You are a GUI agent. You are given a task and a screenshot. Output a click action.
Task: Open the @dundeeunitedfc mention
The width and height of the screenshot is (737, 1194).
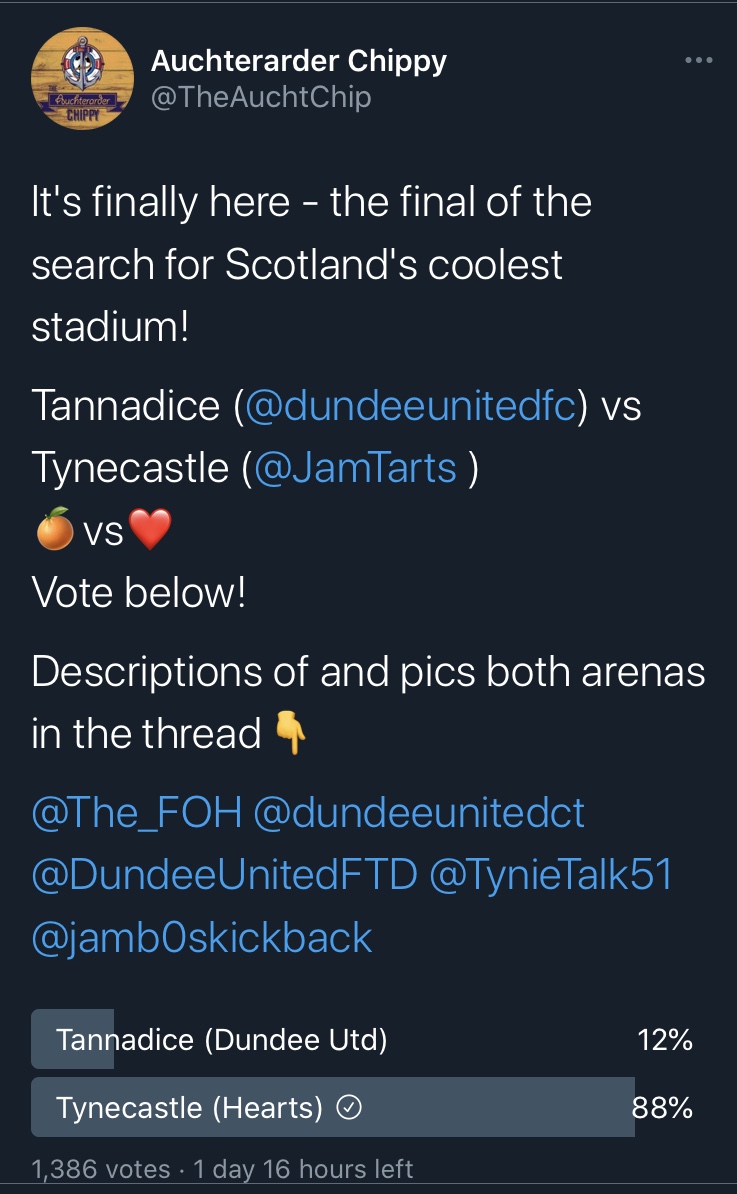tap(410, 404)
